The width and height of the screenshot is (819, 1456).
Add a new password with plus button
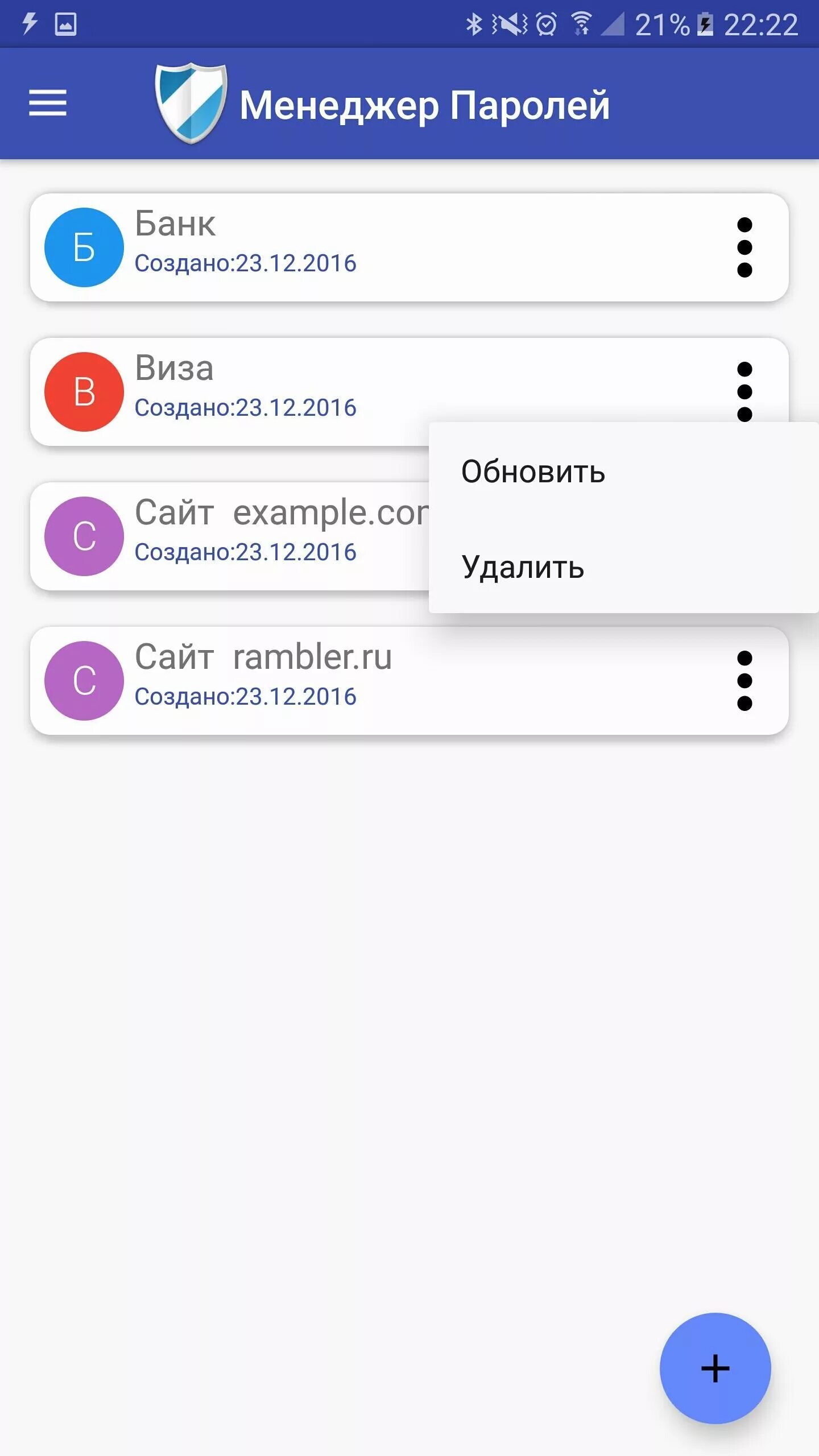pos(715,1368)
